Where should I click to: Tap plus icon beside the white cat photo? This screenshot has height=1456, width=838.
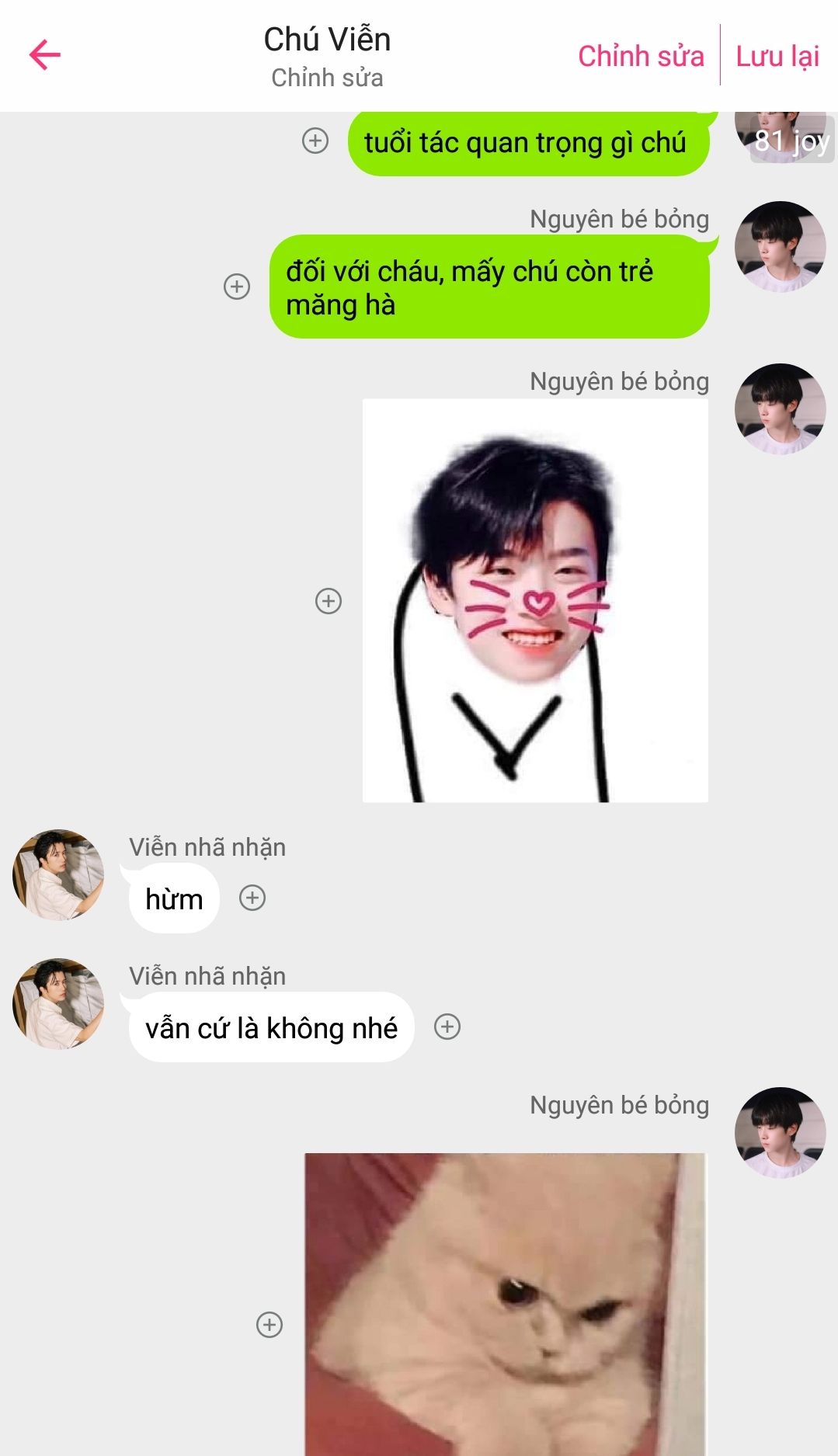point(269,1324)
